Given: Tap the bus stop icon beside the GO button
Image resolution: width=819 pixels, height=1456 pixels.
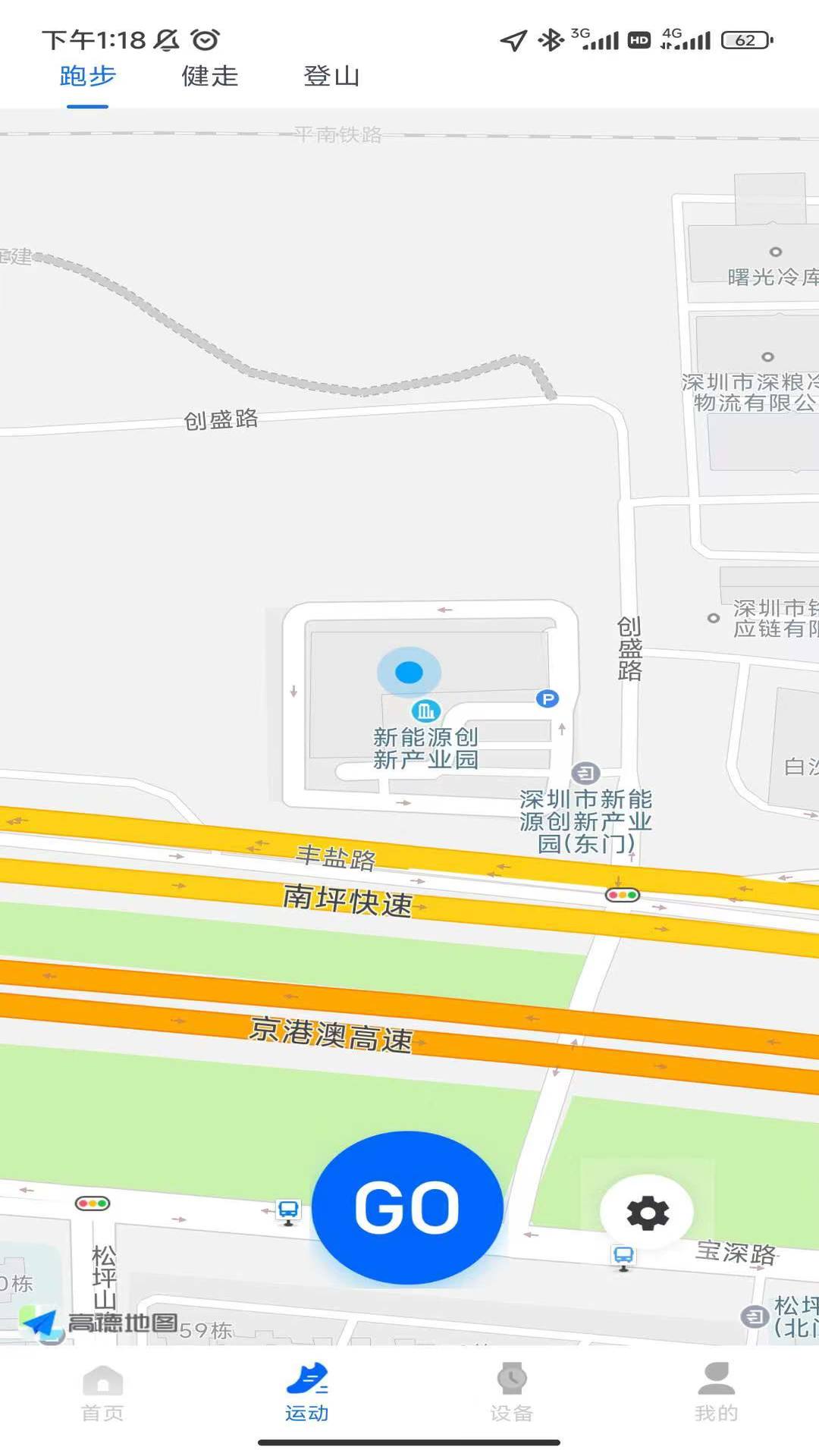Looking at the screenshot, I should (288, 1208).
